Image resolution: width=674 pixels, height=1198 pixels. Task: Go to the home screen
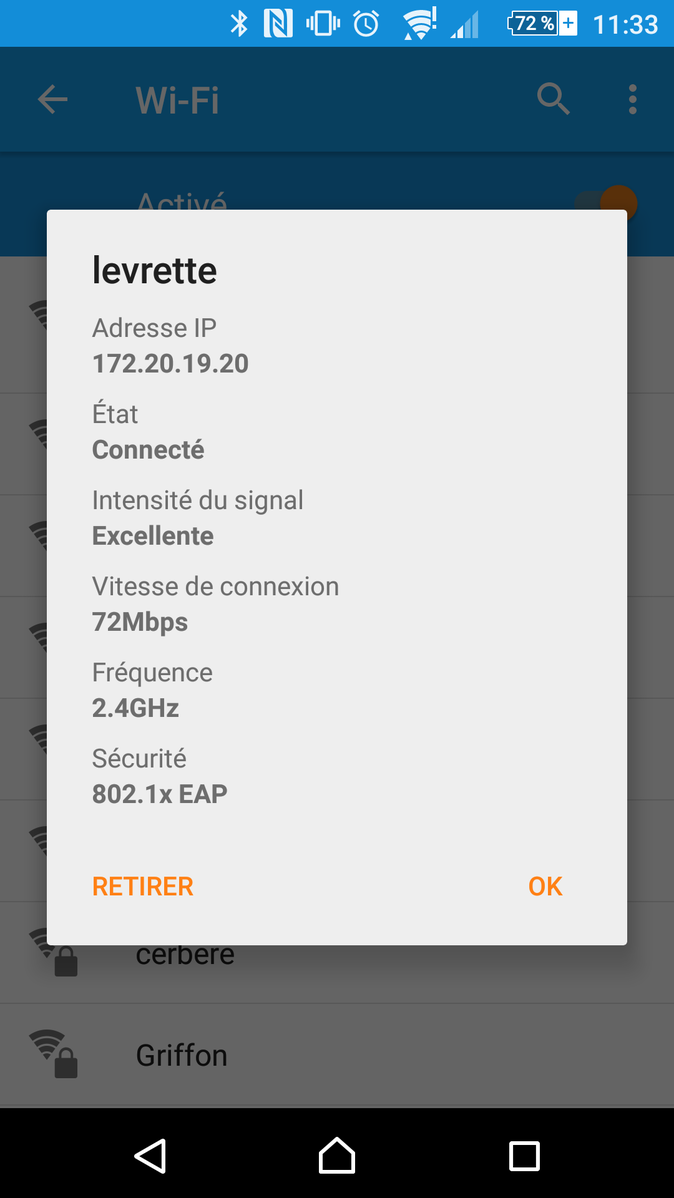pos(337,1155)
